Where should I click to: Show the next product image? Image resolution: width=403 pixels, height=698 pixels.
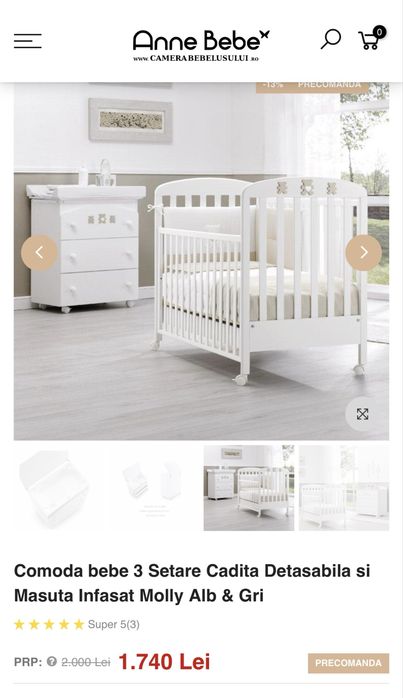click(x=363, y=253)
